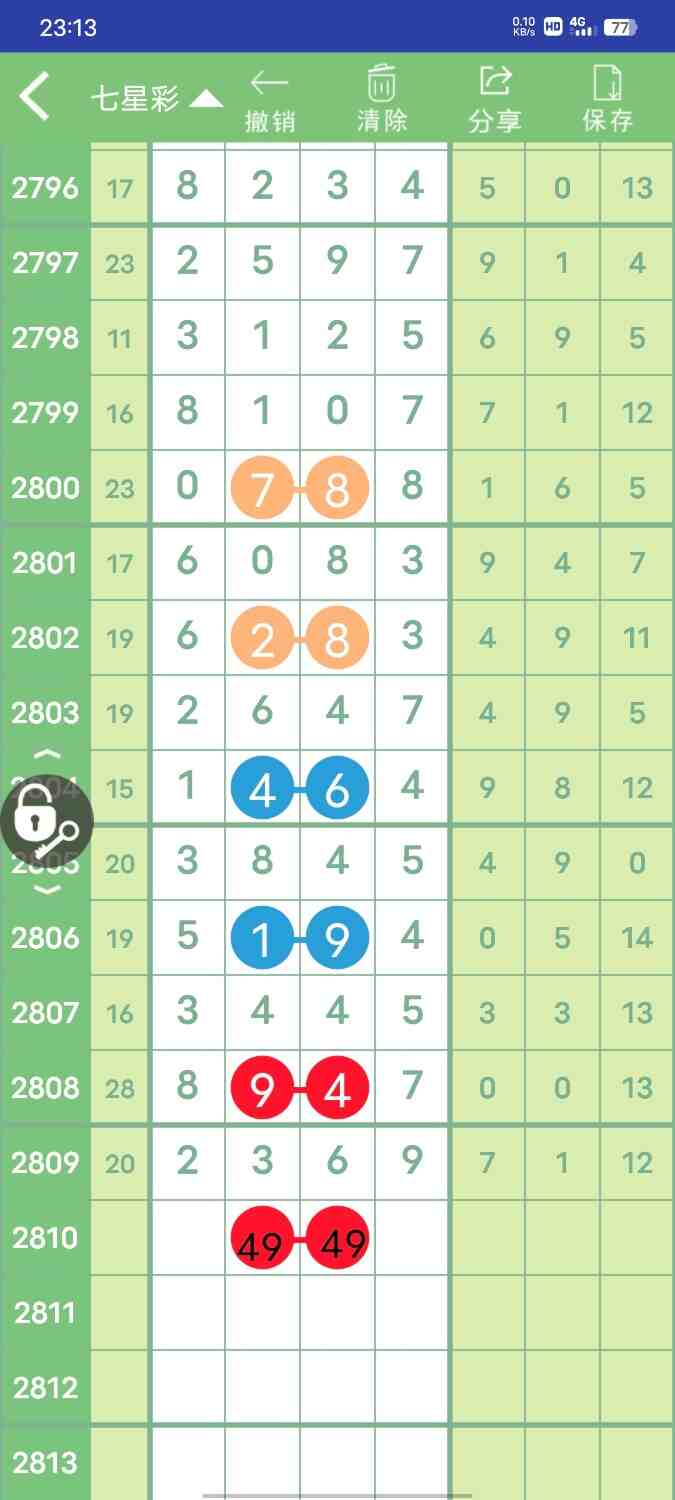Open the 七星彩 lottery type dropdown

point(155,98)
